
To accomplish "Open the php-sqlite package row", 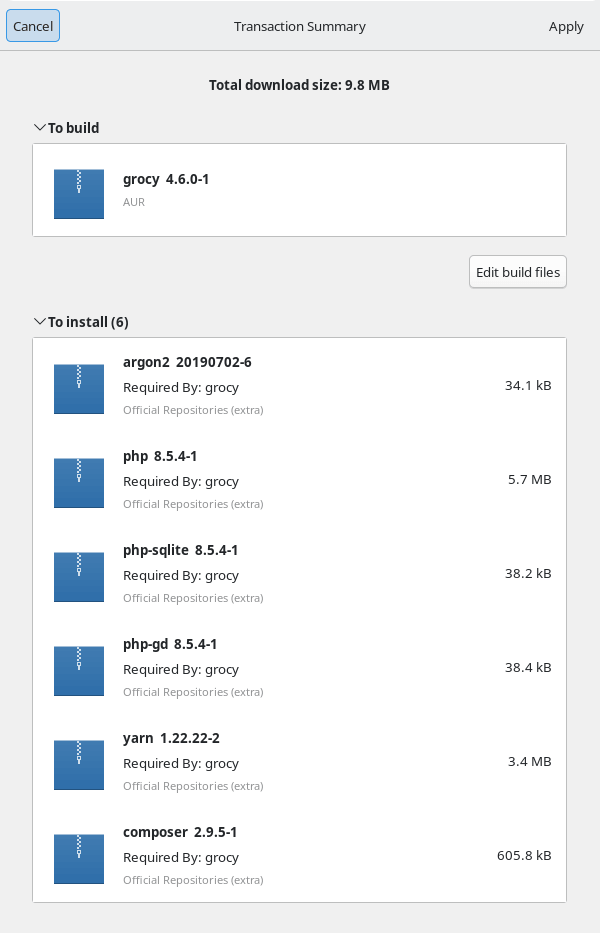I will click(299, 573).
